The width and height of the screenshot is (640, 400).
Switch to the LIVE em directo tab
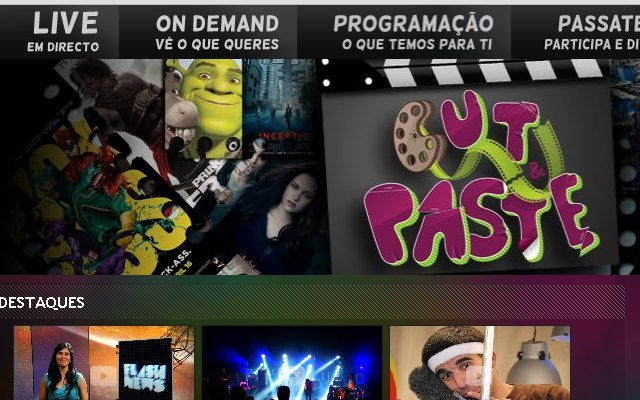pos(64,31)
